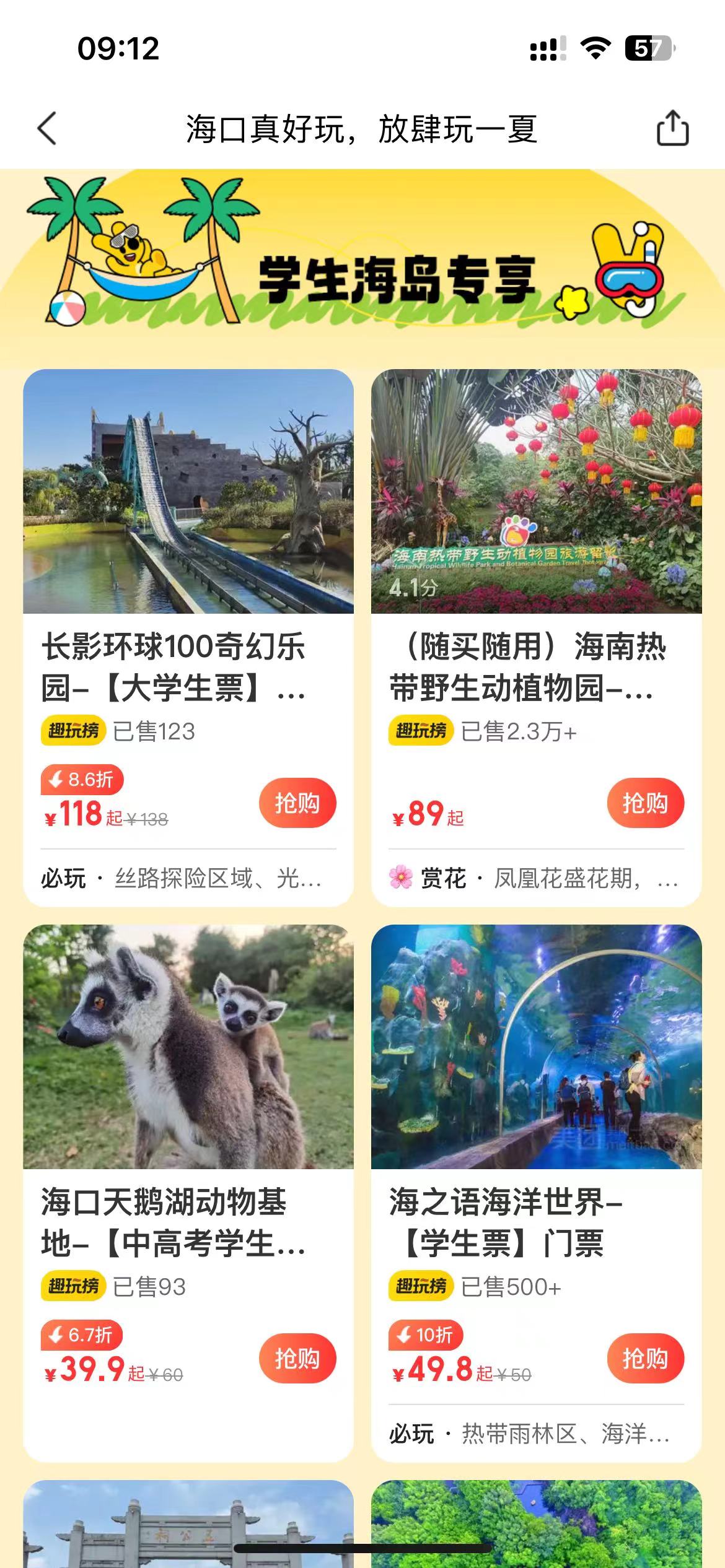Viewport: 725px width, 1568px height.
Task: Tap 抢购 for 海之语海洋世界 at ¥49.8
Action: point(645,1359)
